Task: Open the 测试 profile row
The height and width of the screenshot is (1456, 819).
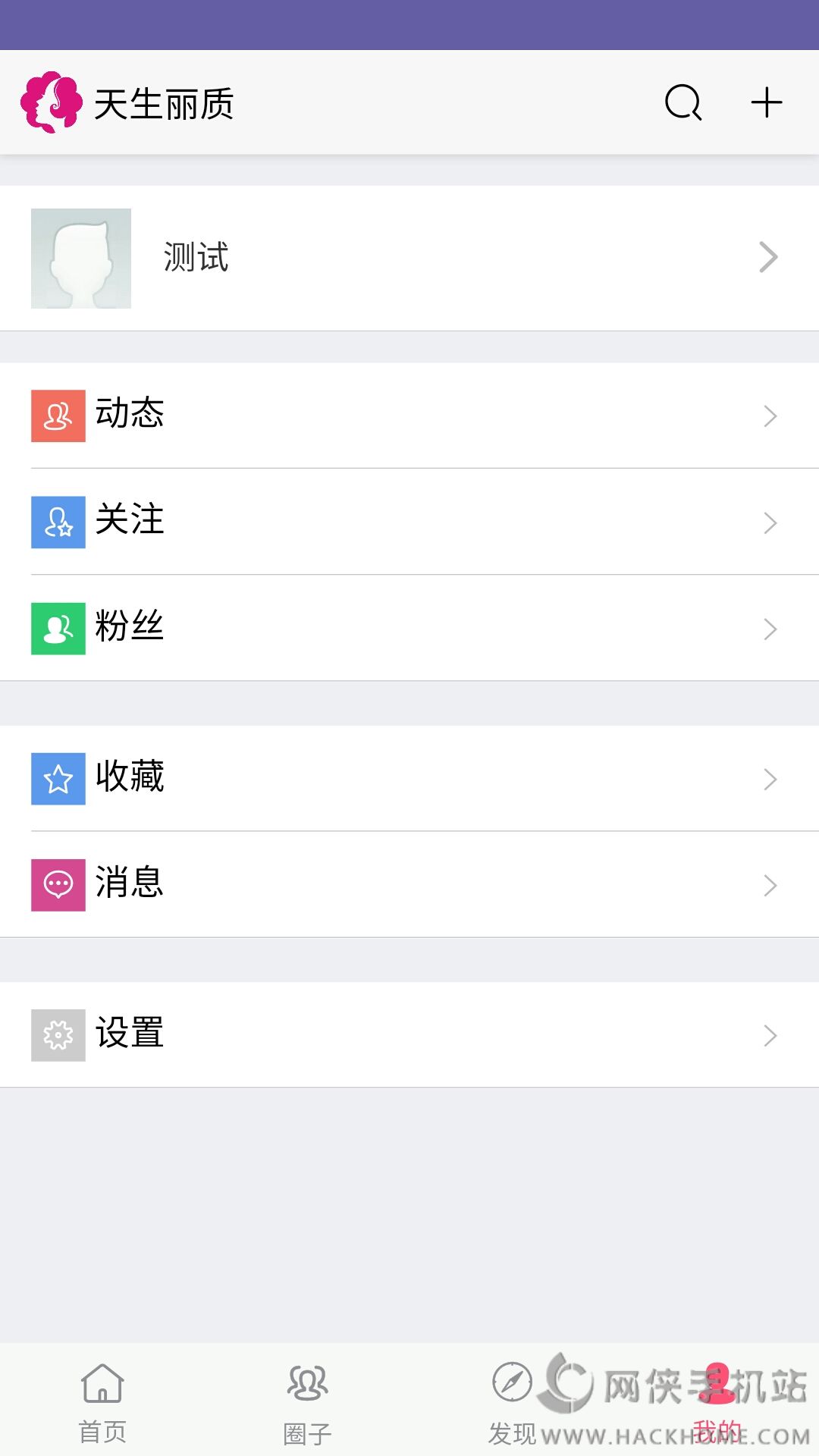Action: tap(409, 258)
